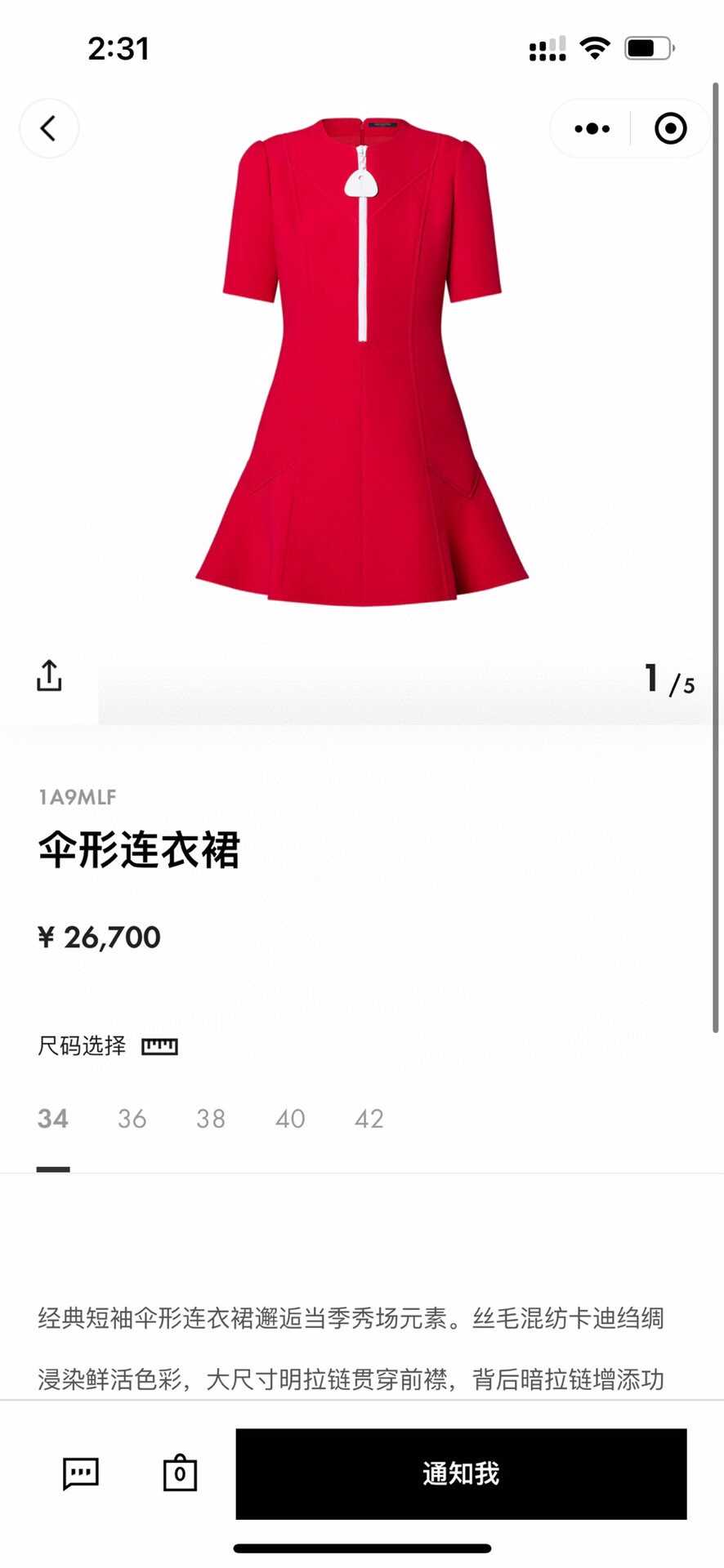Viewport: 724px width, 1568px height.
Task: Open the shopping bag
Action: tap(180, 1472)
